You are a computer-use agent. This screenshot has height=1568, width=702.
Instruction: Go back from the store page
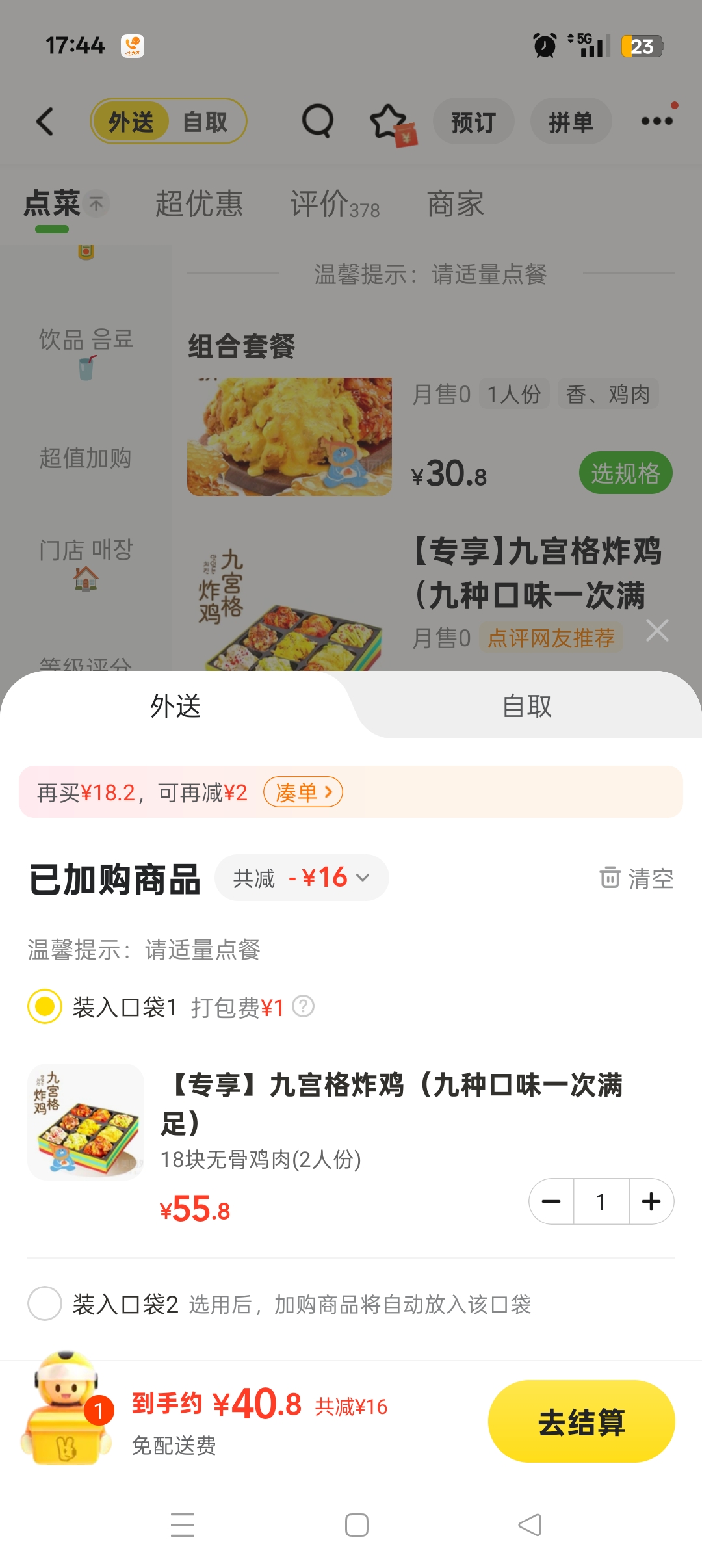coord(44,121)
